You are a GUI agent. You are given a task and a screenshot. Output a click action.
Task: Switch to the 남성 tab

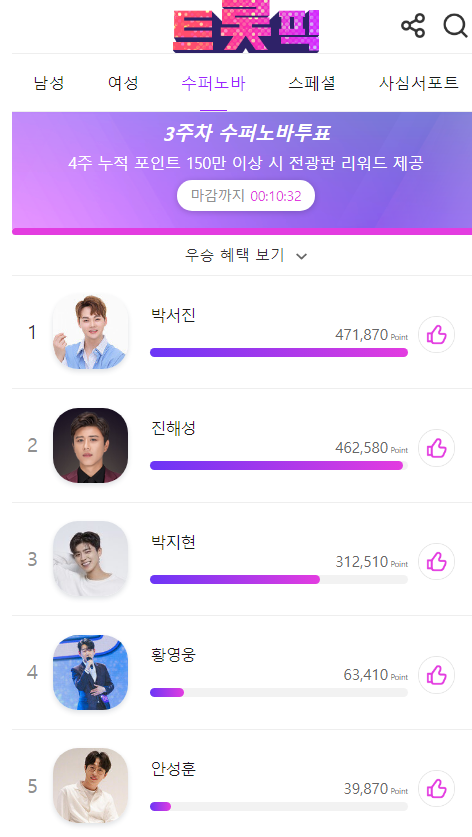pyautogui.click(x=49, y=83)
